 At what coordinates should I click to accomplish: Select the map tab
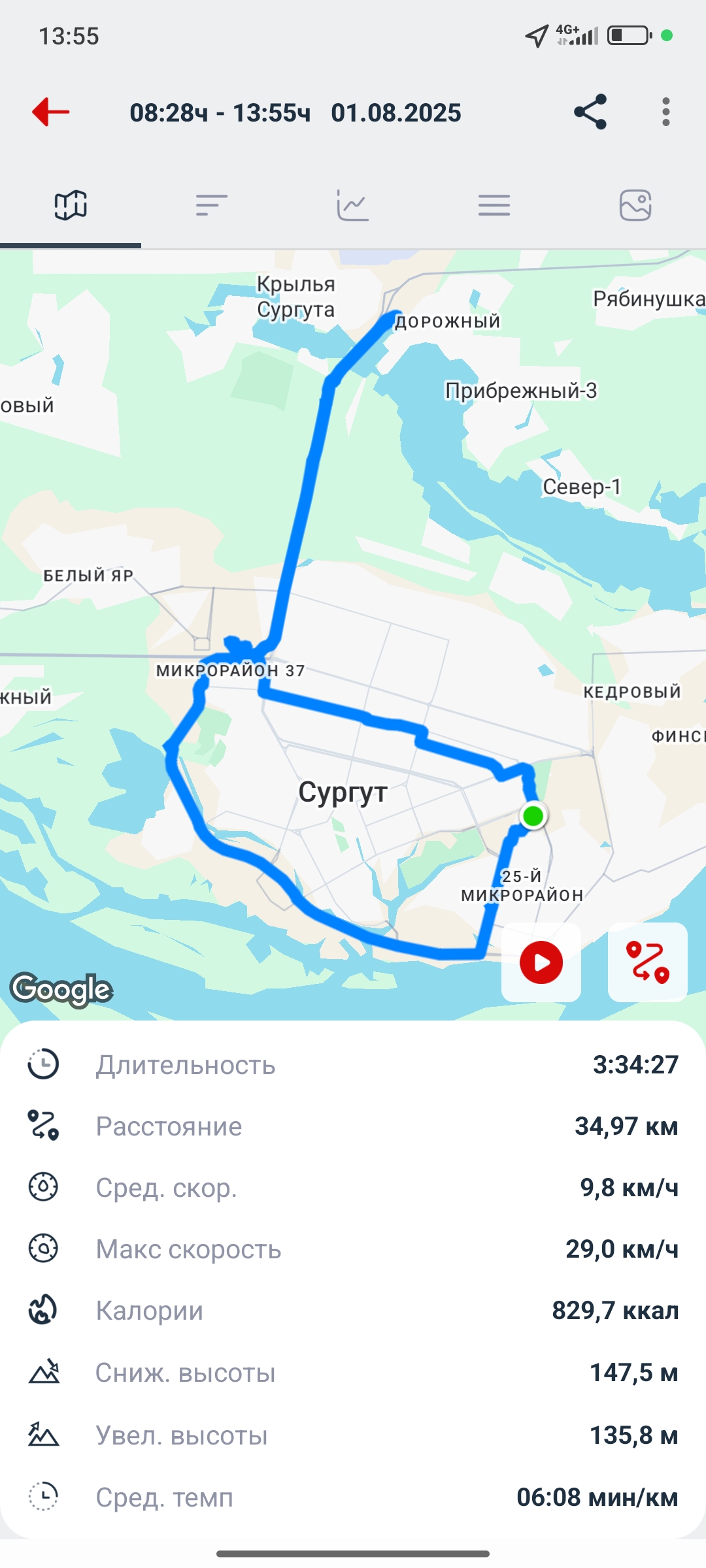71,205
